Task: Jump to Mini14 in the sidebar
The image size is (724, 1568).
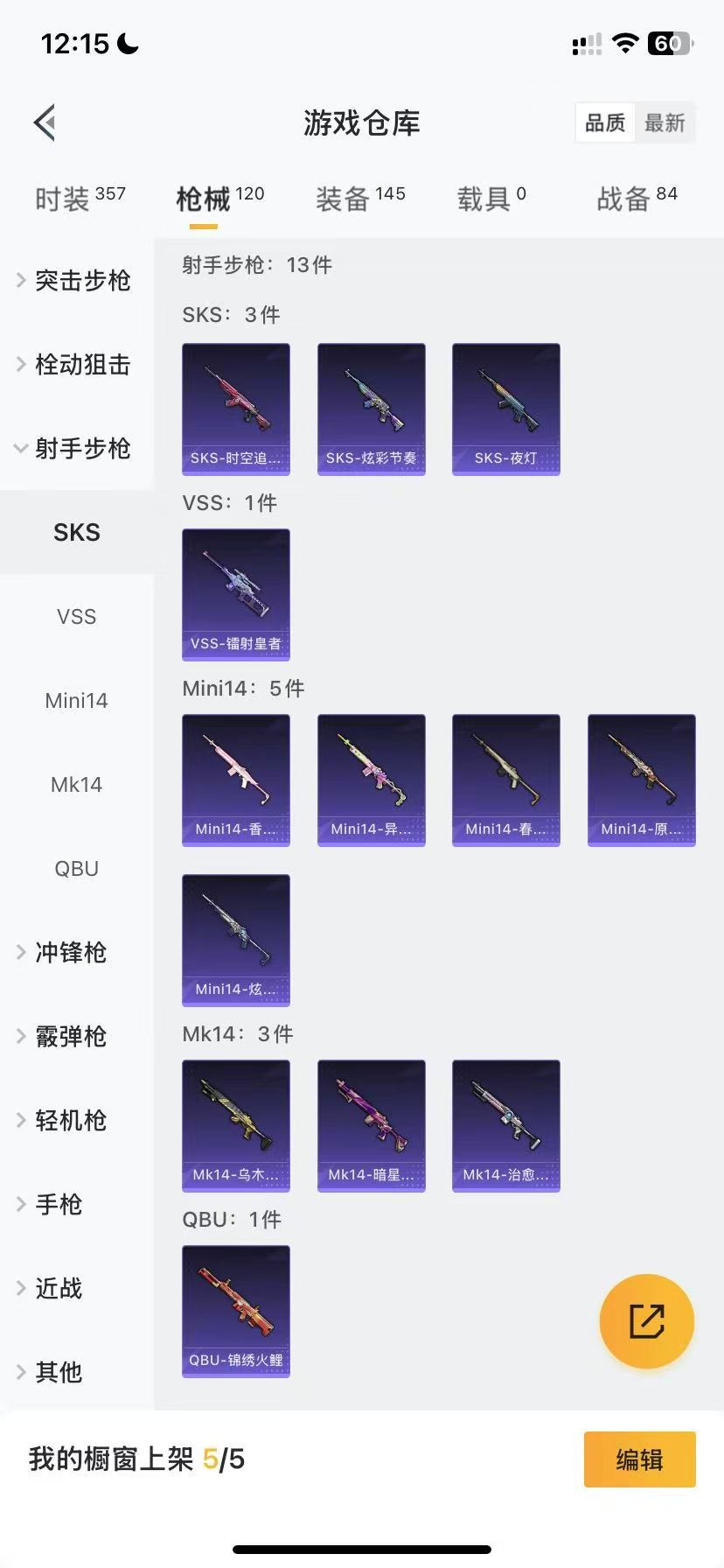Action: (x=76, y=700)
